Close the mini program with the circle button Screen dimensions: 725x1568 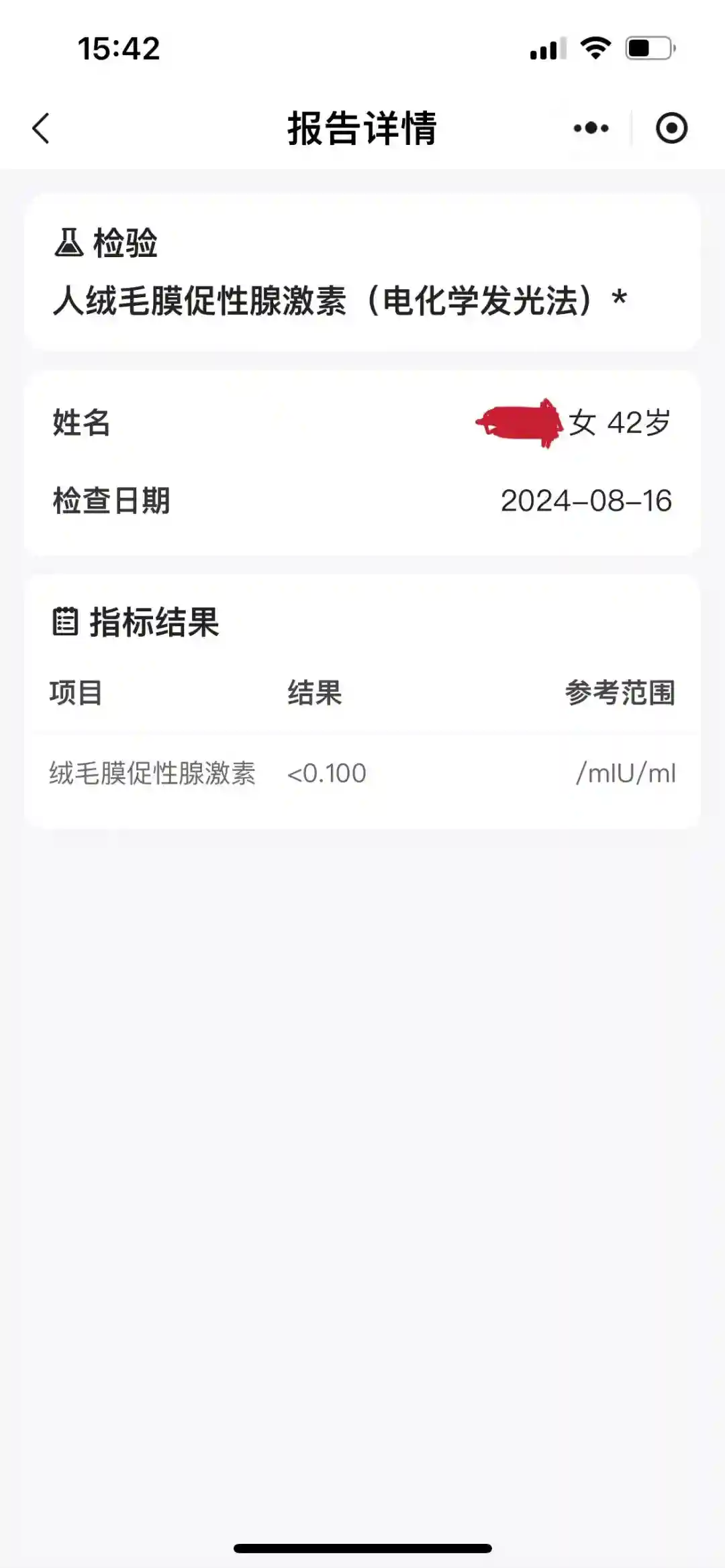(671, 128)
